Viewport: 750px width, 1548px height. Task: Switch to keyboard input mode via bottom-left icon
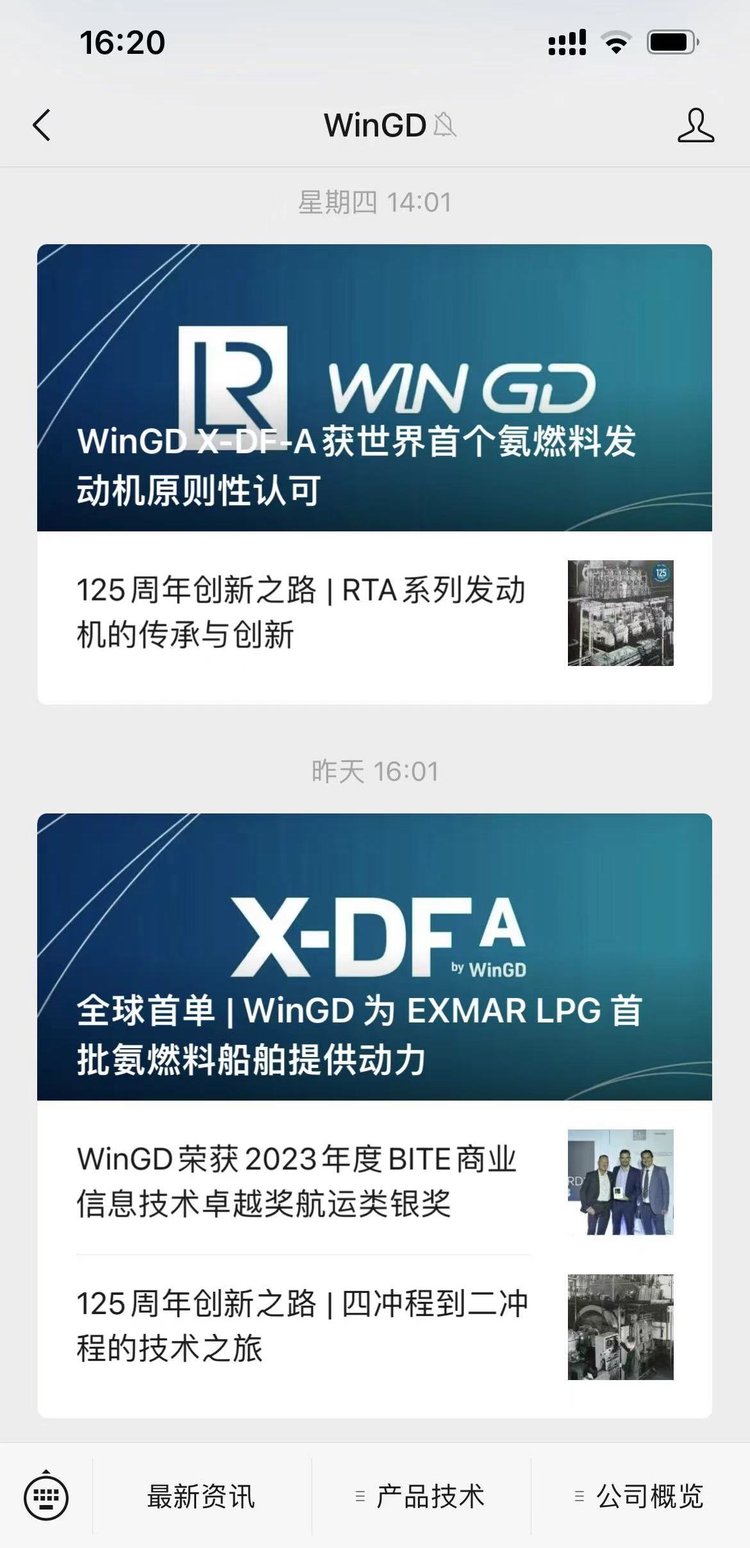click(44, 1497)
